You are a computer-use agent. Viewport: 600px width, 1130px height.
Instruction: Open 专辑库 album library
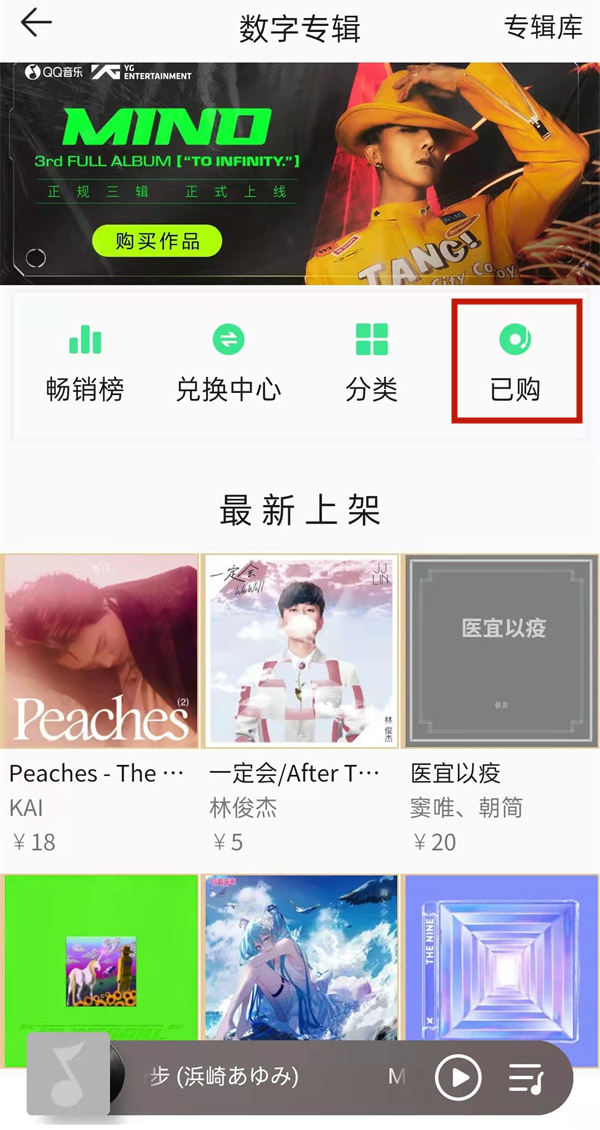(x=543, y=26)
